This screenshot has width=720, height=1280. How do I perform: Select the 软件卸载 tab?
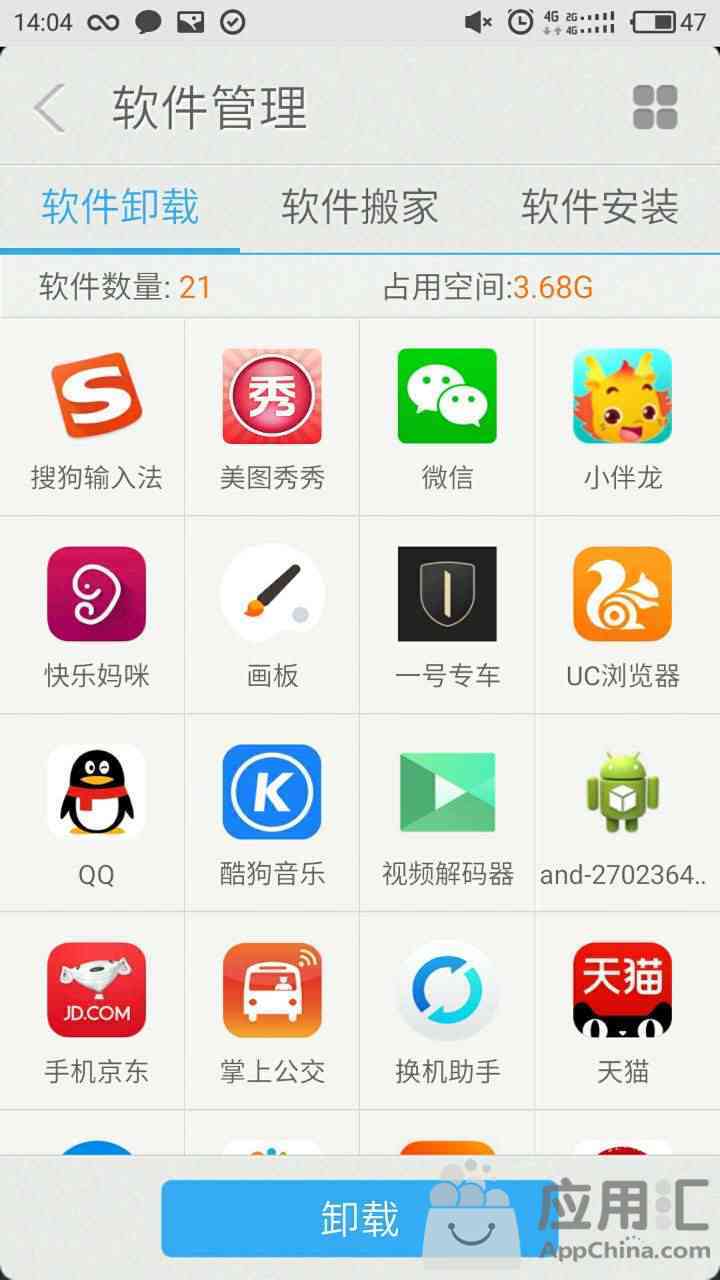120,207
